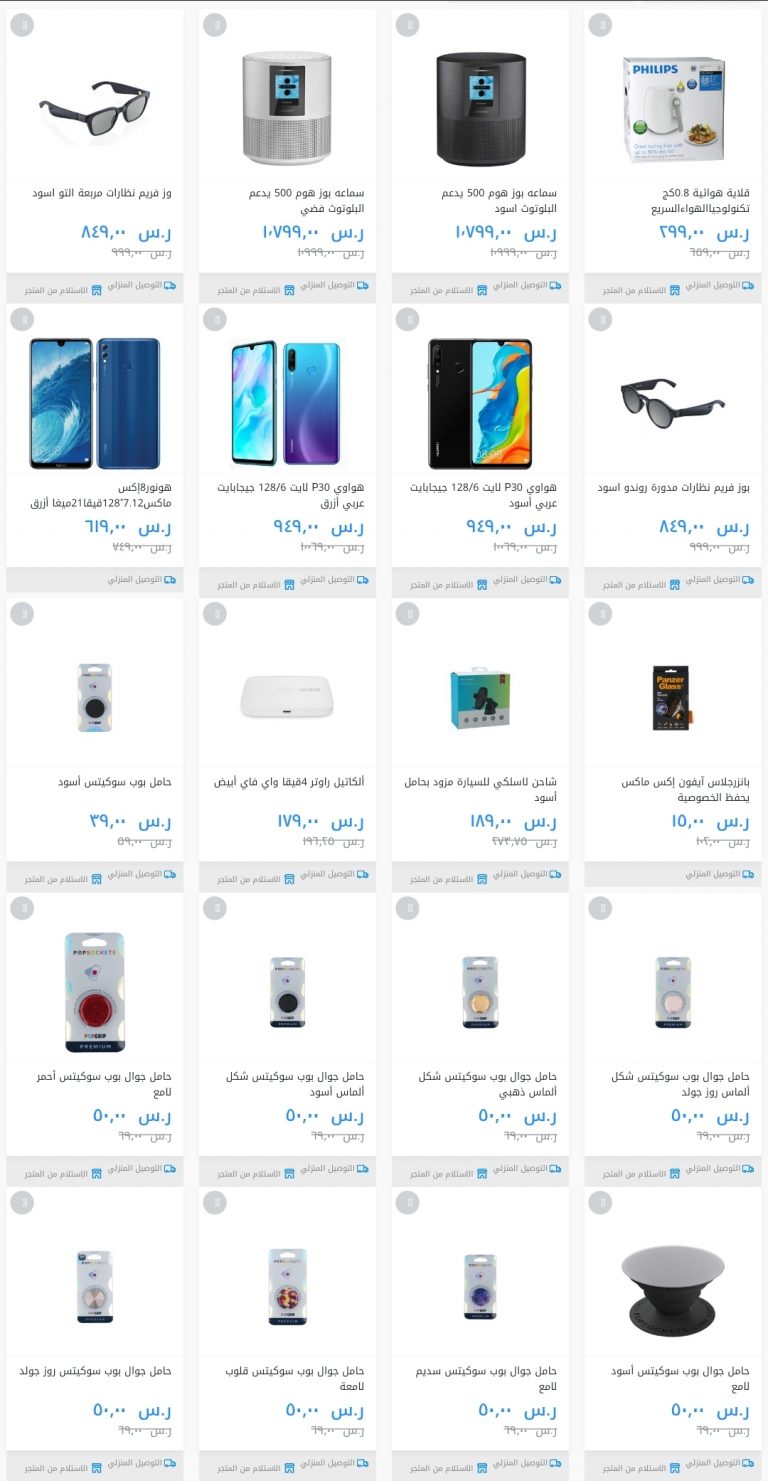Open the black Bose Home 500 speaker
The image size is (768, 1481).
pyautogui.click(x=480, y=156)
